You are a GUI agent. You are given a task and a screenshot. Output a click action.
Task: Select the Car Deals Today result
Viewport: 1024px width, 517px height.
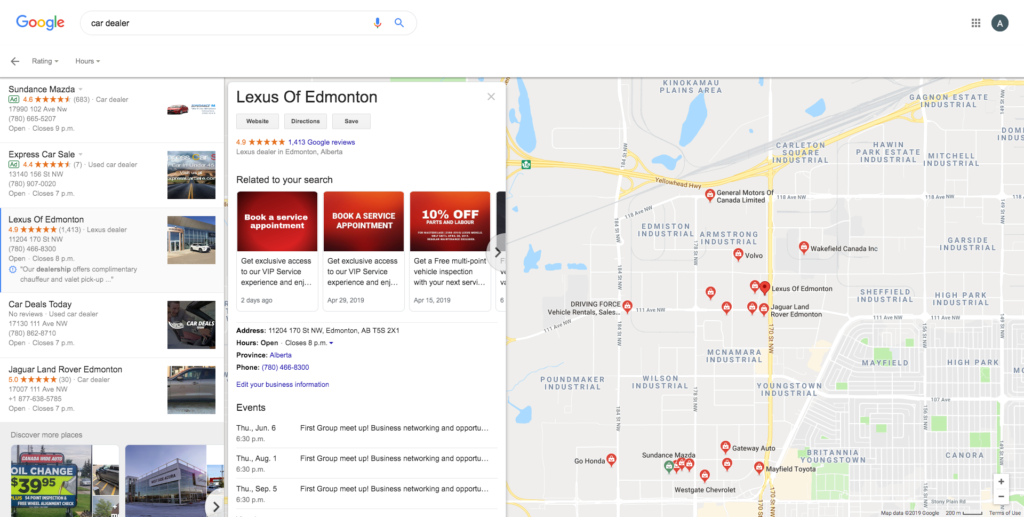coord(40,304)
